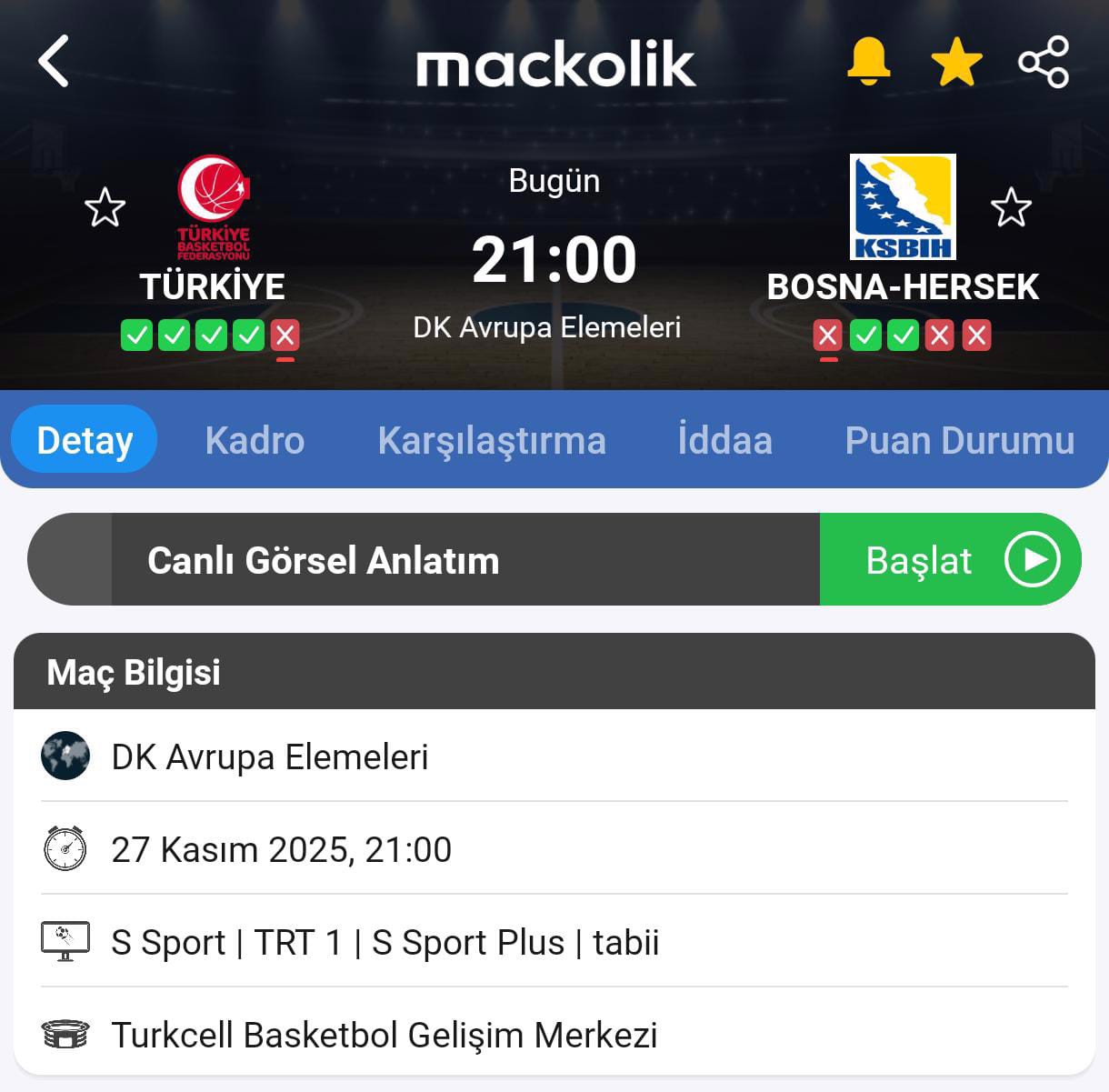Open the Karşılaştırma tab
Screen dimensions: 1109x1092
click(491, 440)
